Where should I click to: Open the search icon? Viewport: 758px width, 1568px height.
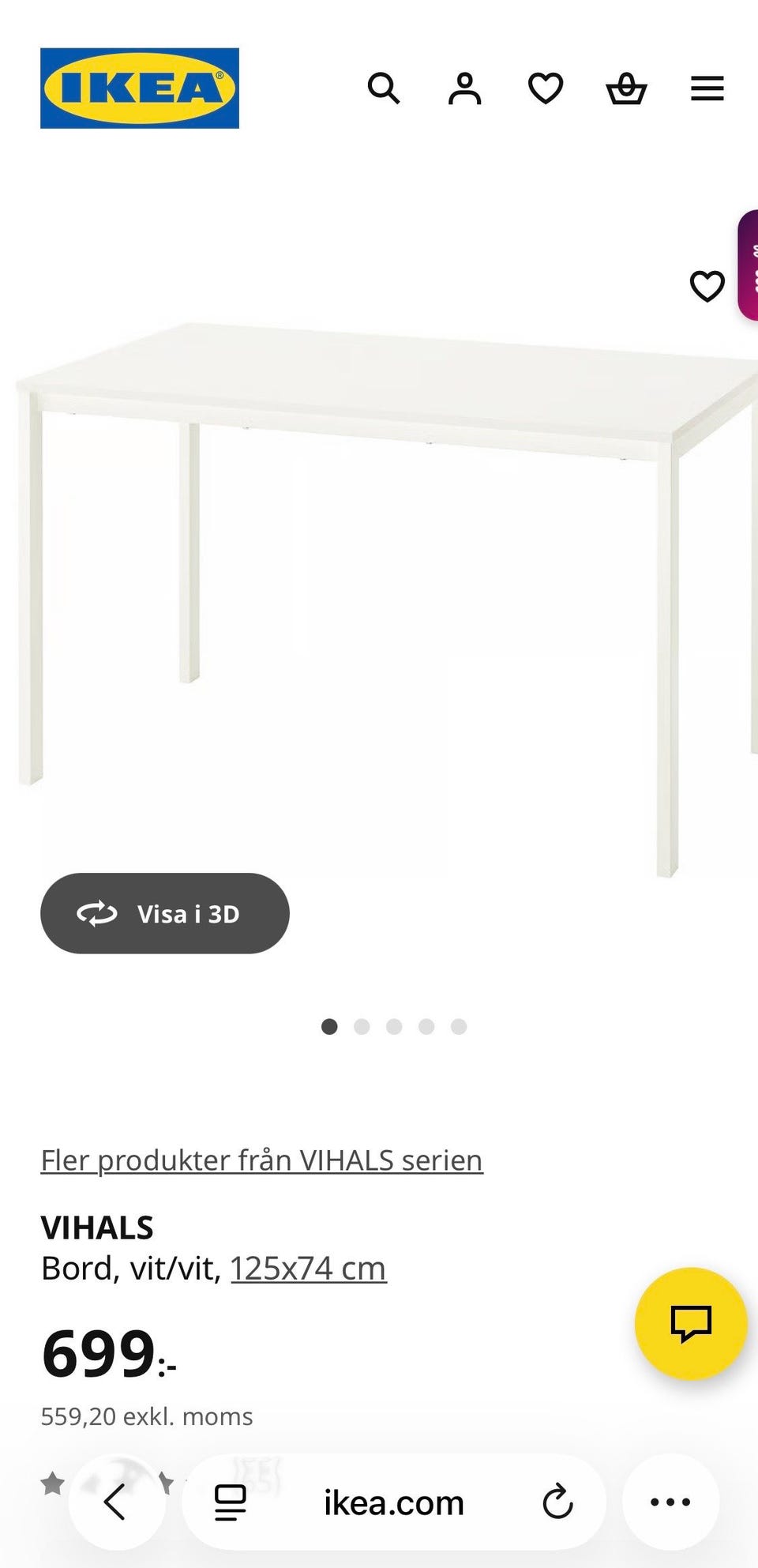coord(385,89)
